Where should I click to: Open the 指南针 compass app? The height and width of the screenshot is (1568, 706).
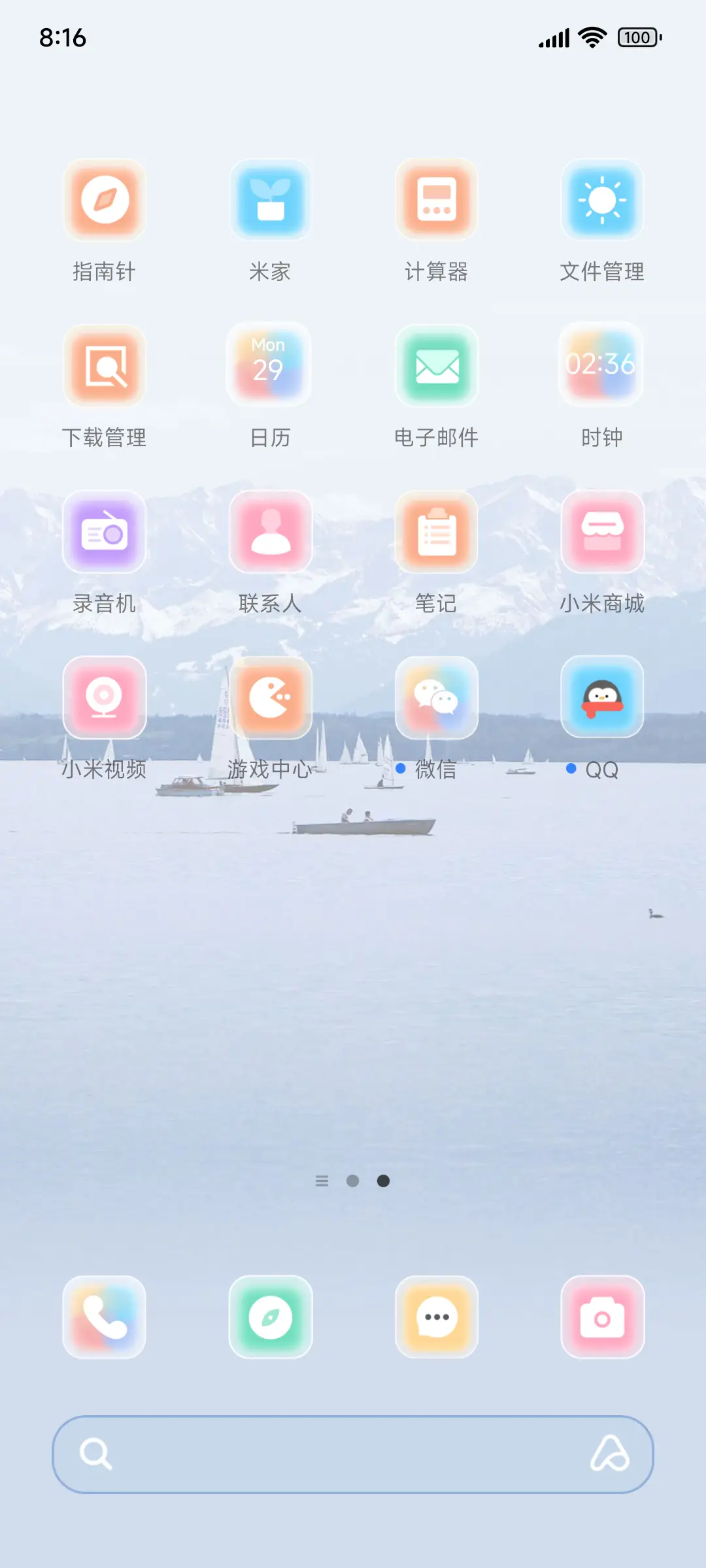click(x=105, y=200)
